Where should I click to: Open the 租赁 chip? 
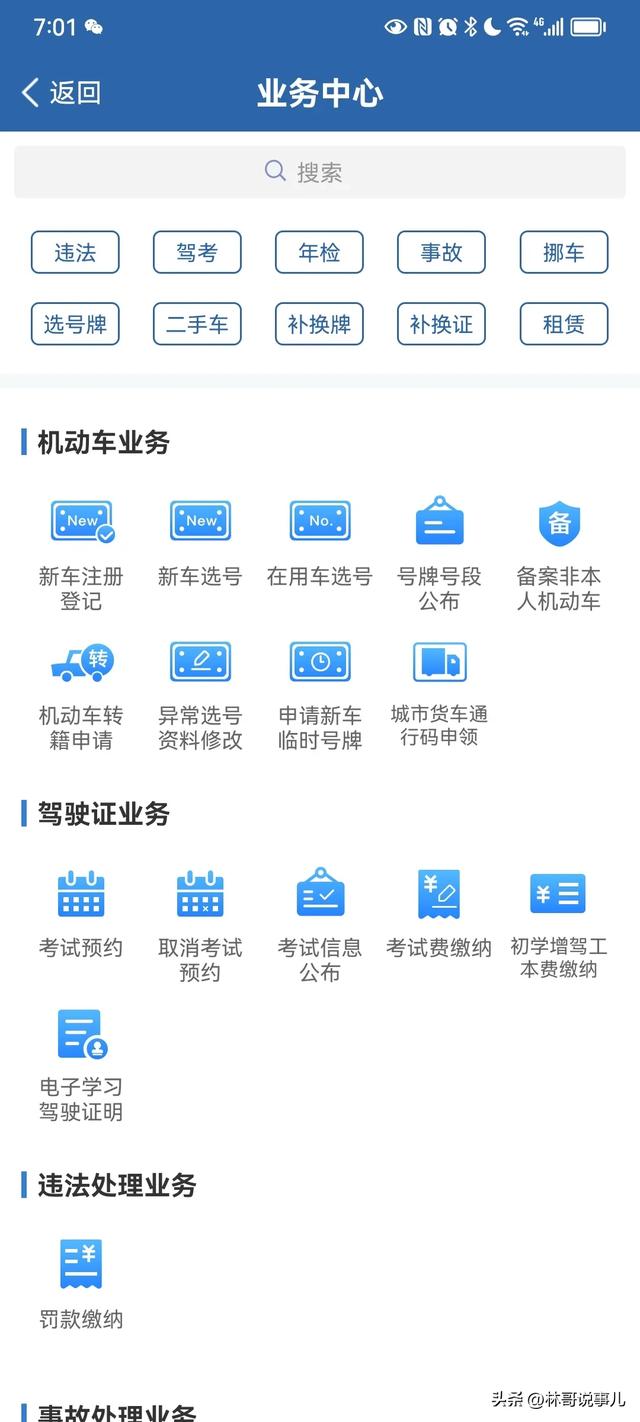coord(563,324)
